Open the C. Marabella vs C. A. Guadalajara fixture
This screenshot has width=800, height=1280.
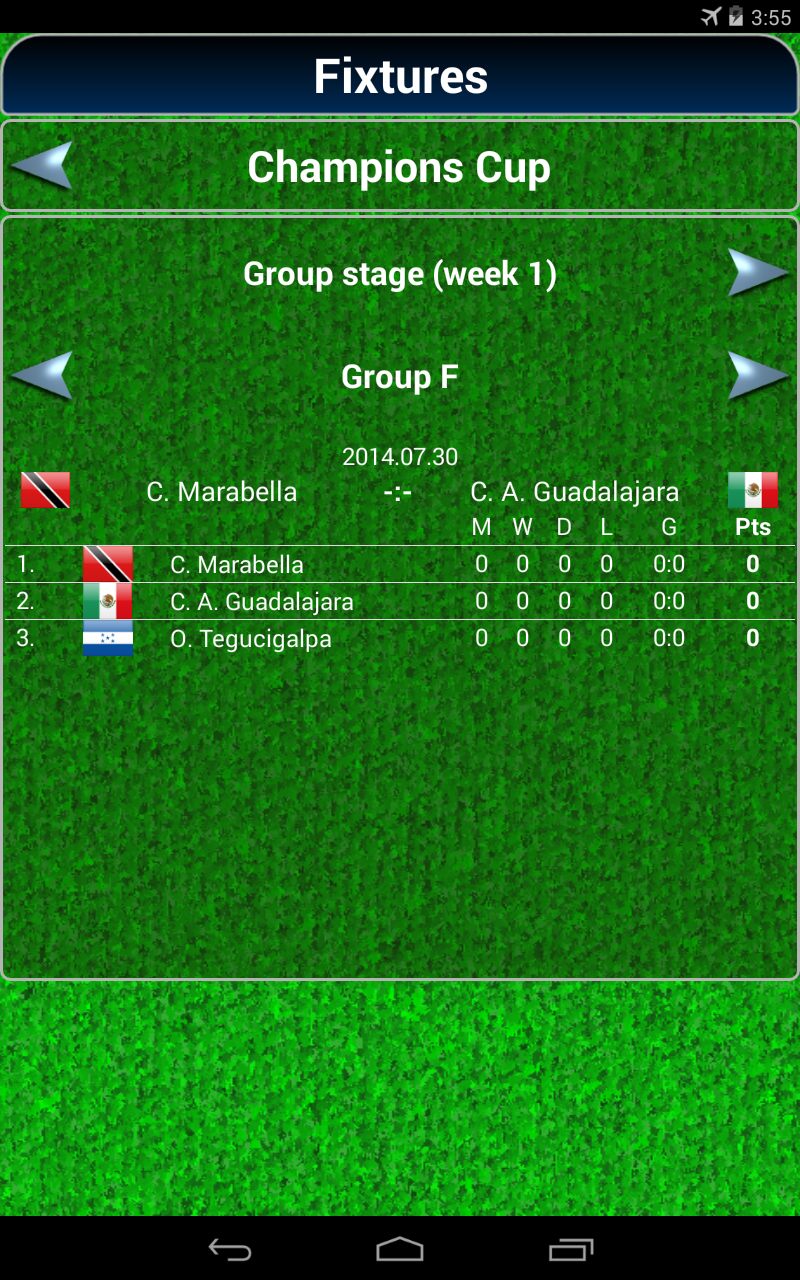point(400,491)
